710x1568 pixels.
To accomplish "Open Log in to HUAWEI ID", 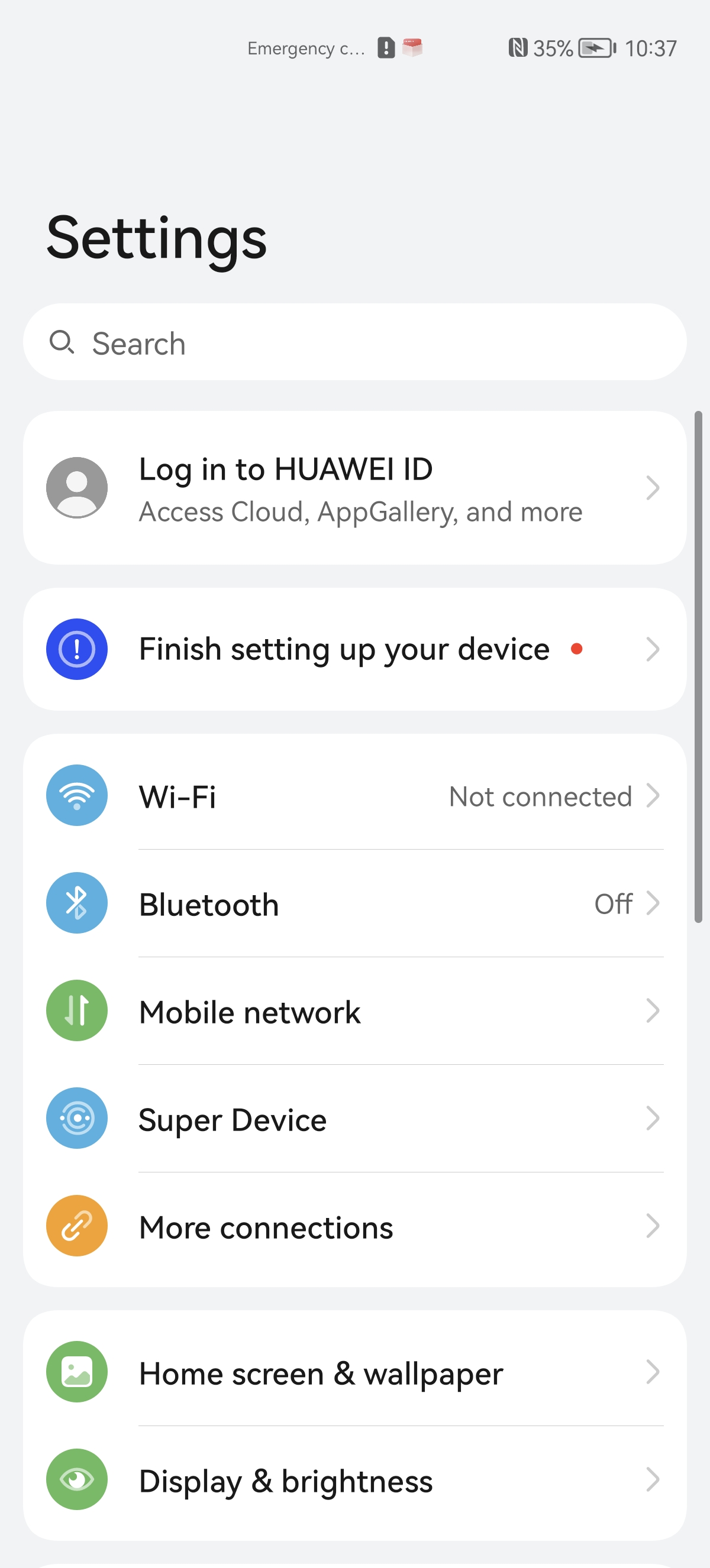I will (355, 488).
